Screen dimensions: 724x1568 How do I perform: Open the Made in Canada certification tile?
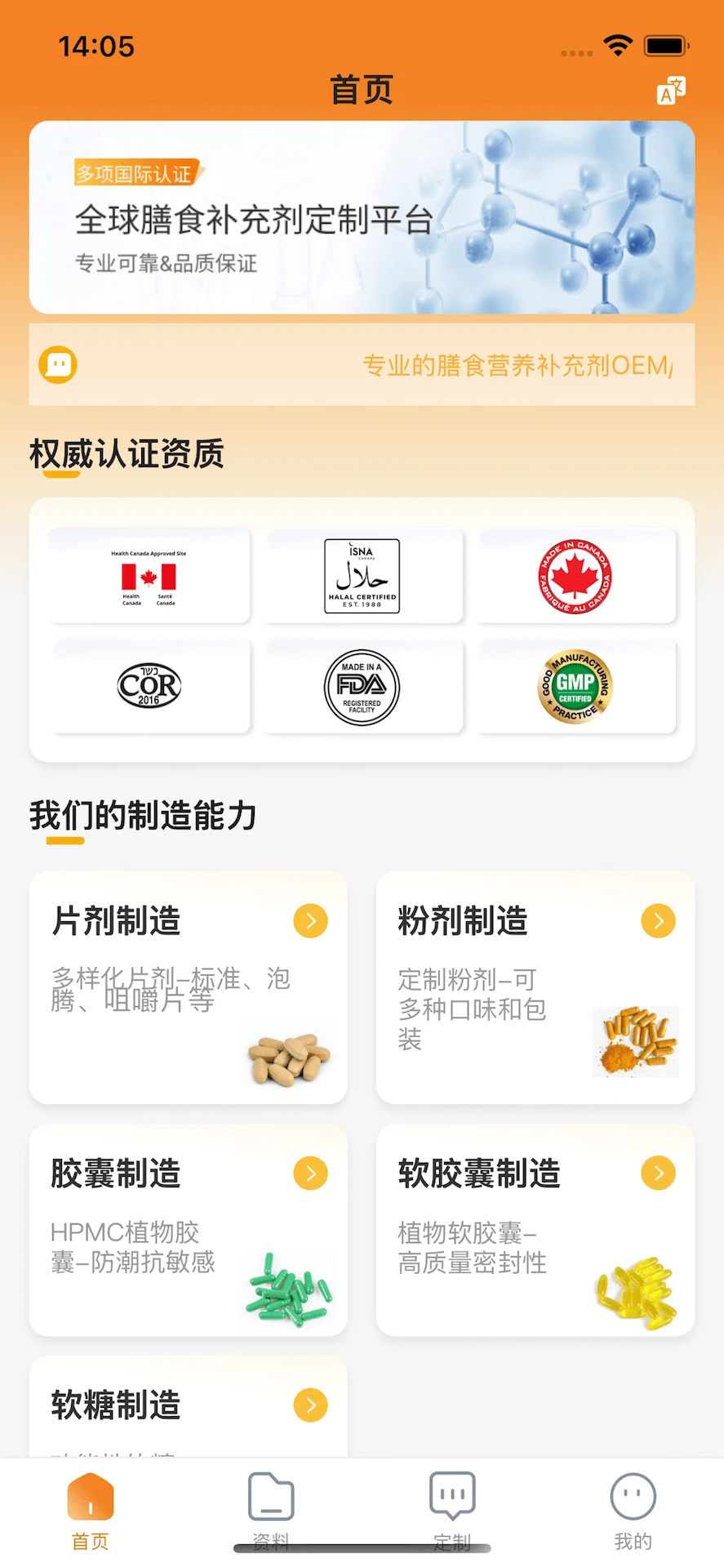pos(576,577)
